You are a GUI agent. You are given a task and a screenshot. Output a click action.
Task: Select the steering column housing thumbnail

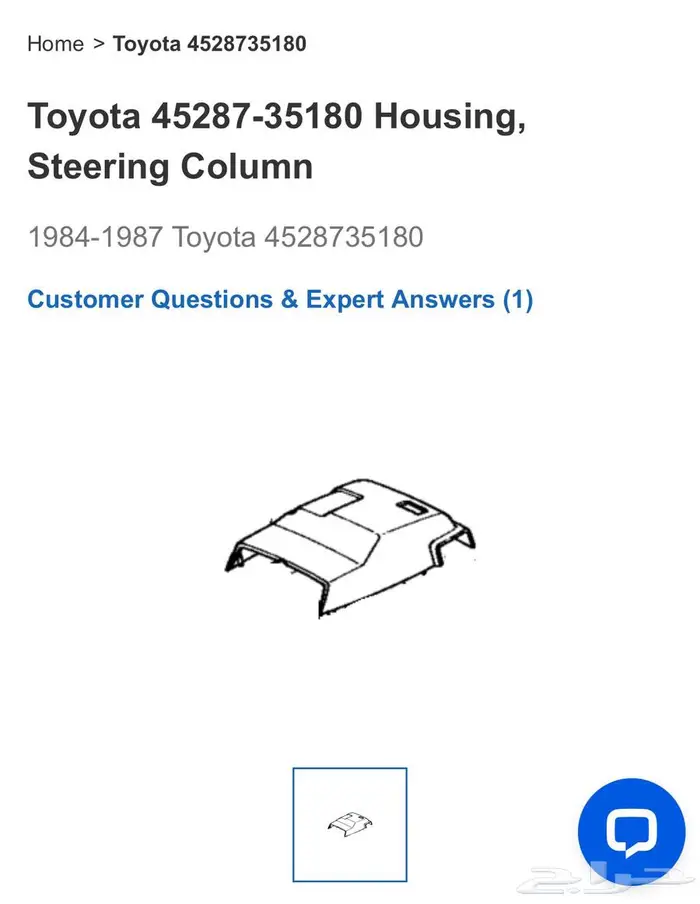pyautogui.click(x=349, y=823)
